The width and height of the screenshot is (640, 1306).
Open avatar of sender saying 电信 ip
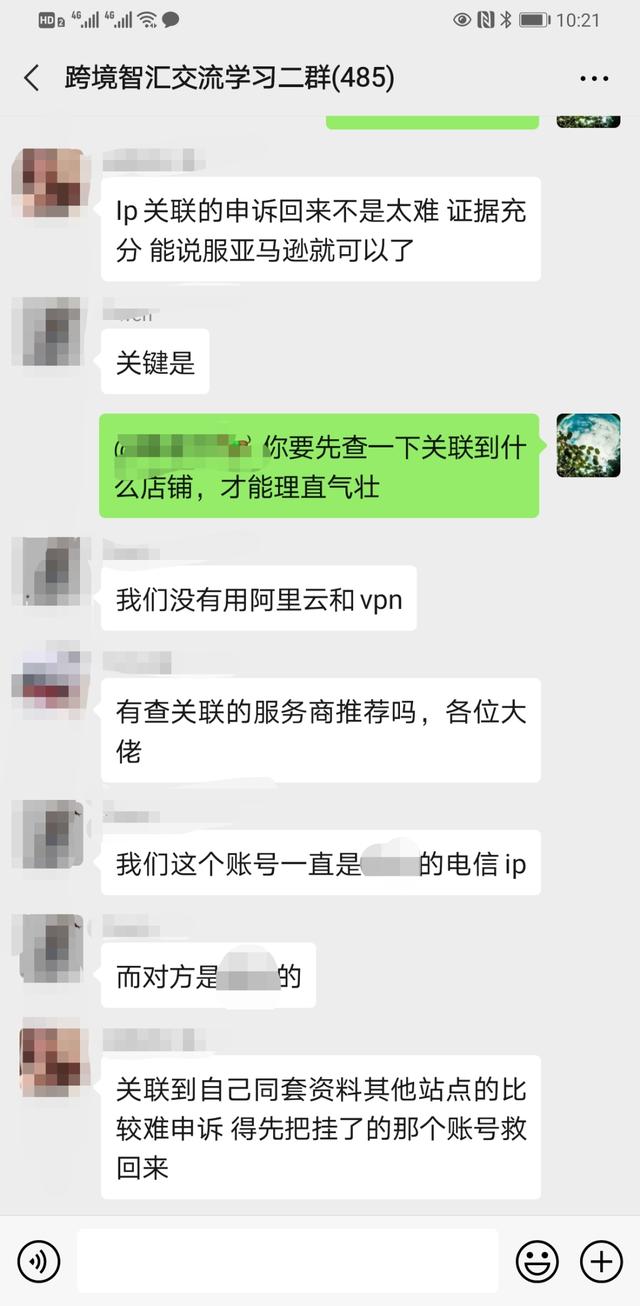46,835
